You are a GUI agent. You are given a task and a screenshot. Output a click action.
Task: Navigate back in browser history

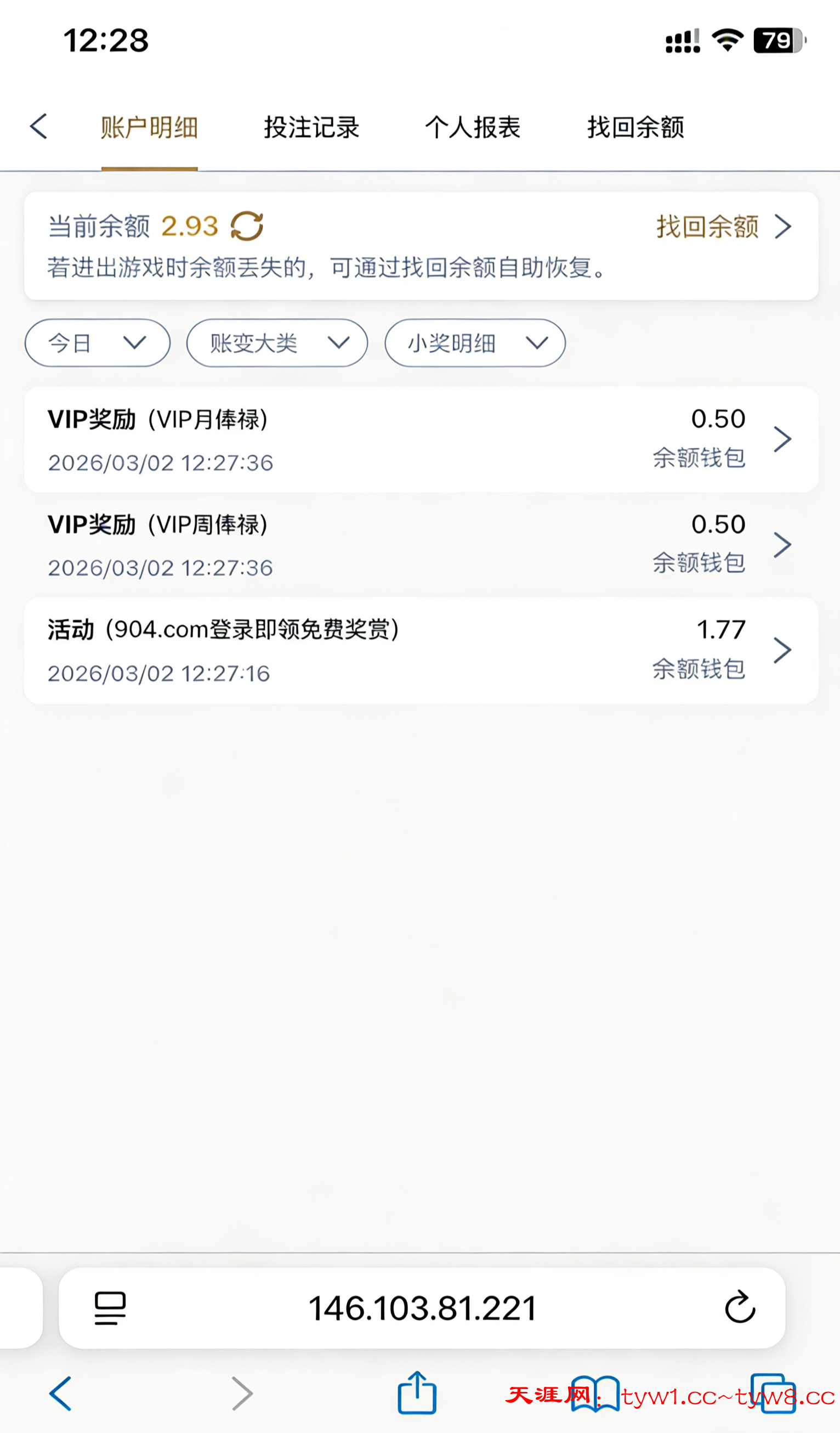pos(60,1393)
